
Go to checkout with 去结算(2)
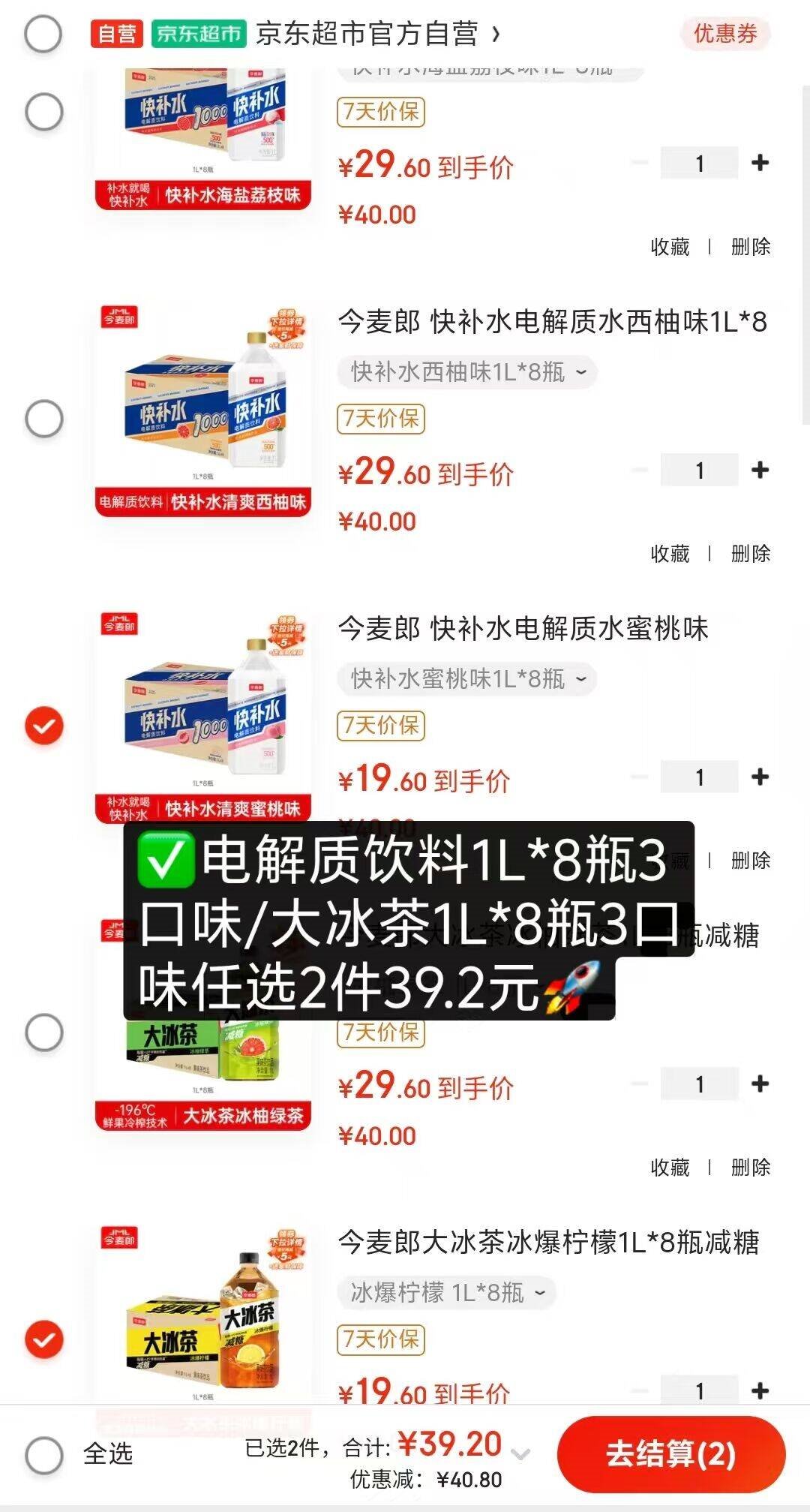tap(670, 1454)
